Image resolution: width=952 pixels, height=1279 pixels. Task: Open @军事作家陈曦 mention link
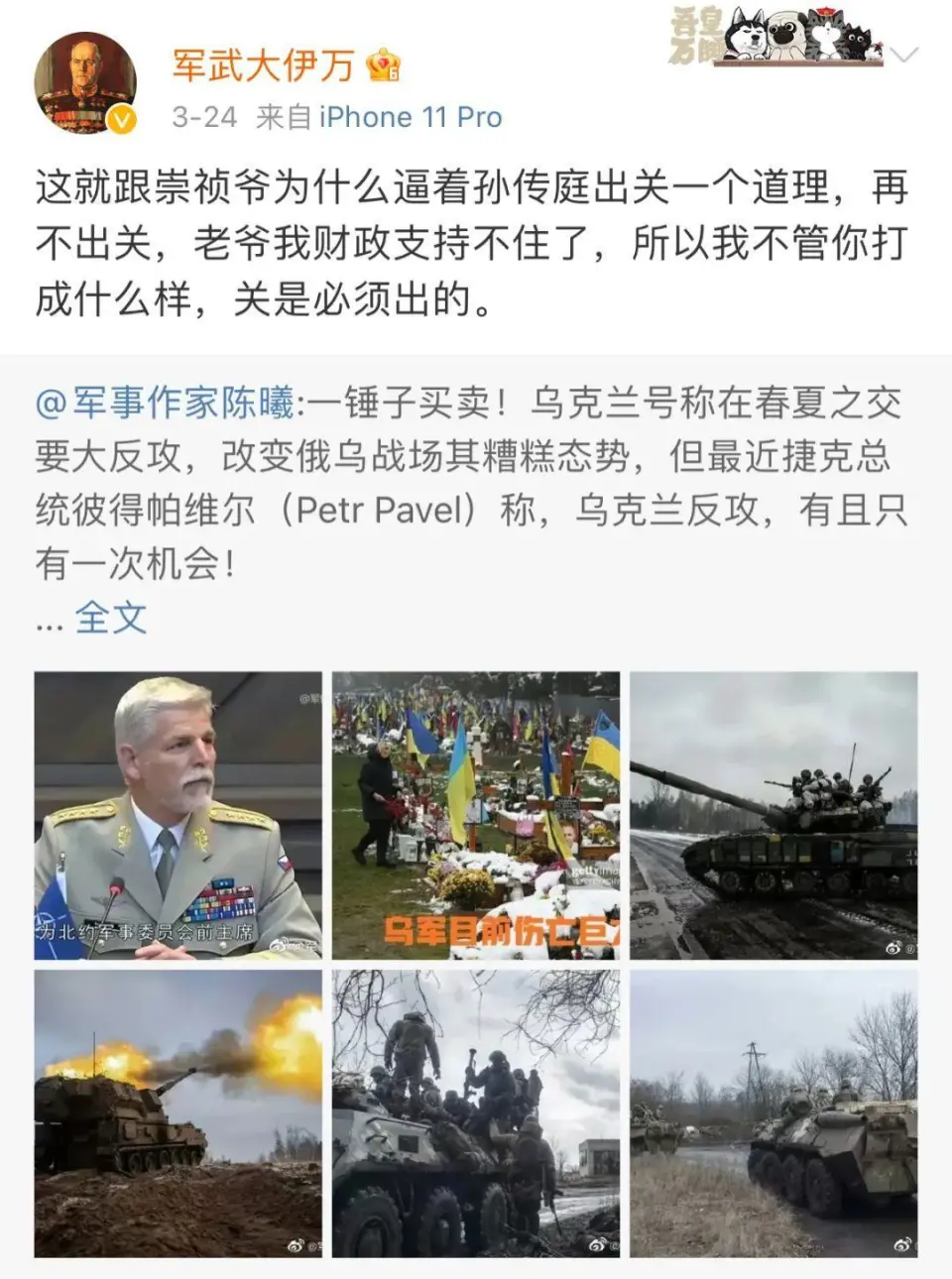[x=165, y=404]
